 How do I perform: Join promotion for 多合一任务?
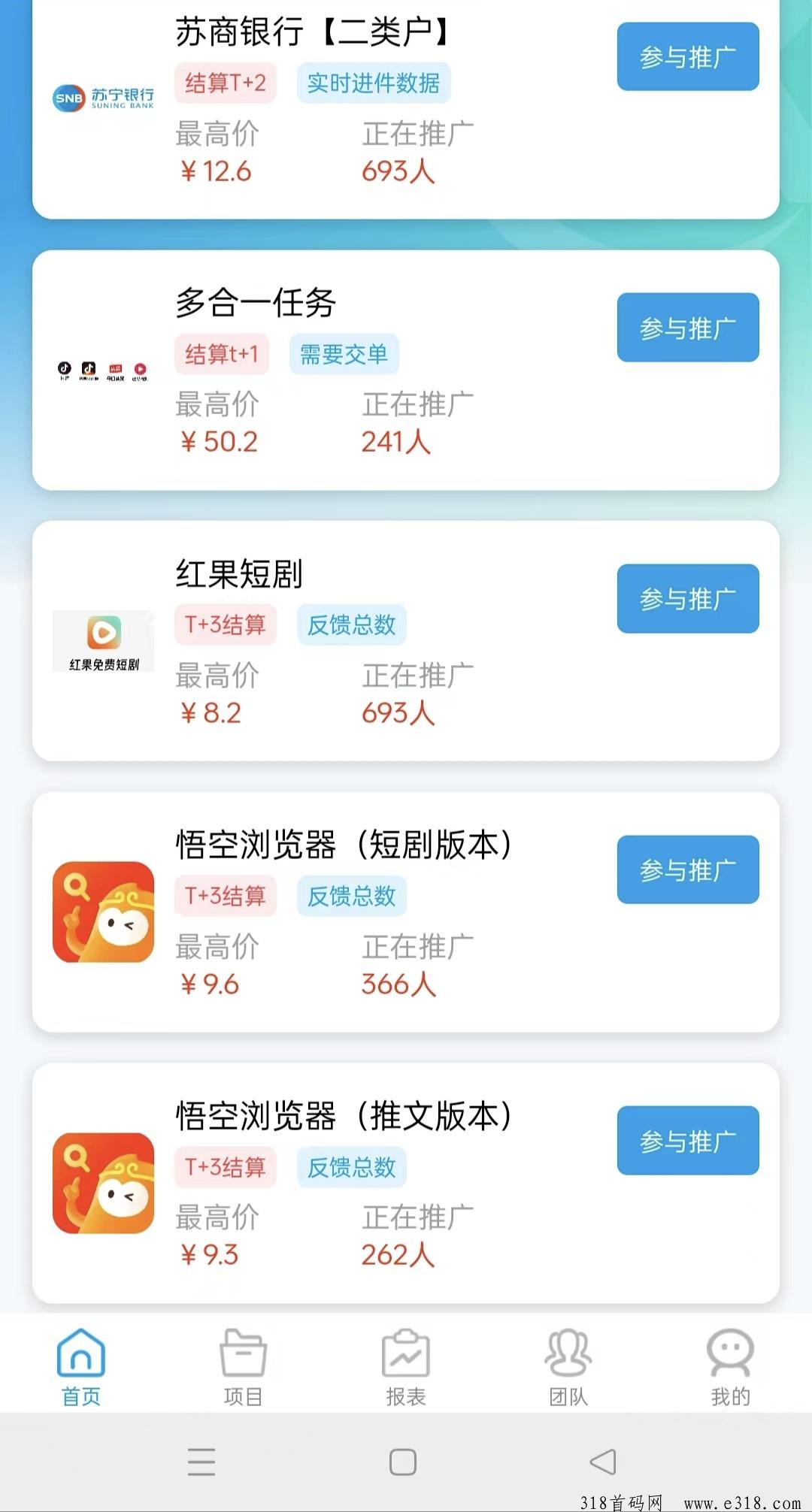[688, 328]
